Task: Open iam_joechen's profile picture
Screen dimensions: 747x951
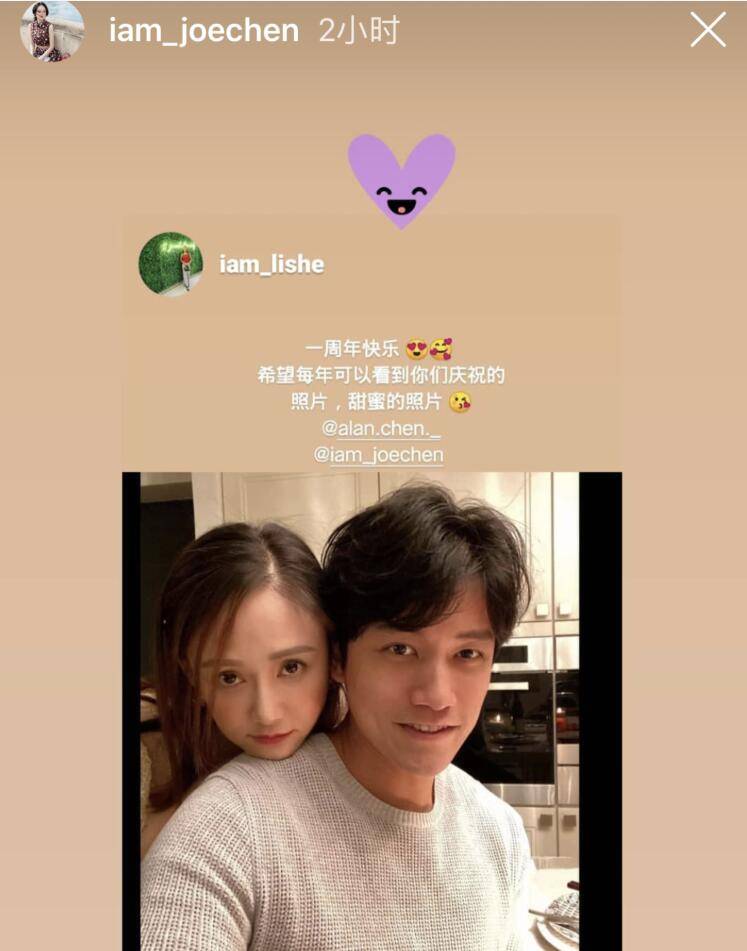Action: tap(52, 31)
